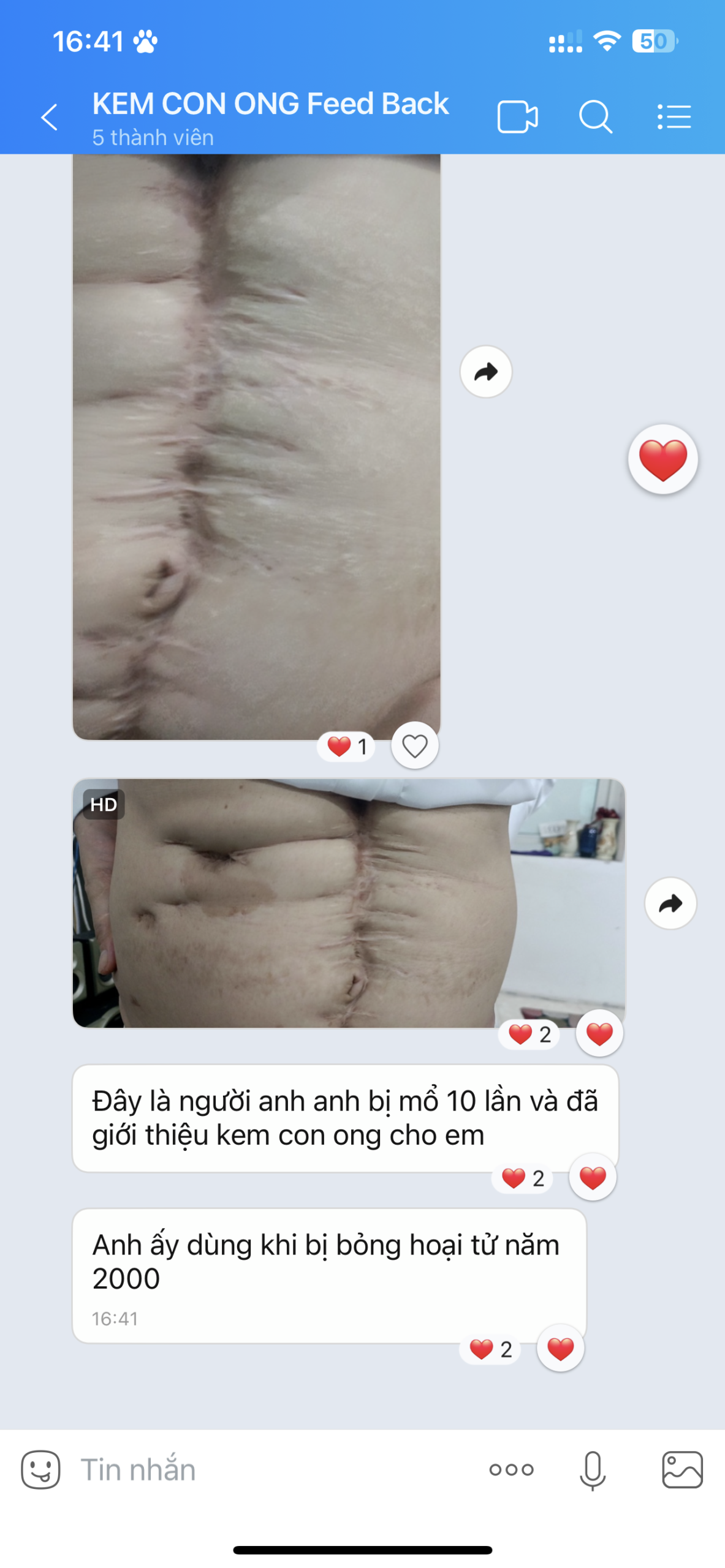Viewport: 725px width, 1568px height.
Task: Open more attachment options
Action: 511,1469
